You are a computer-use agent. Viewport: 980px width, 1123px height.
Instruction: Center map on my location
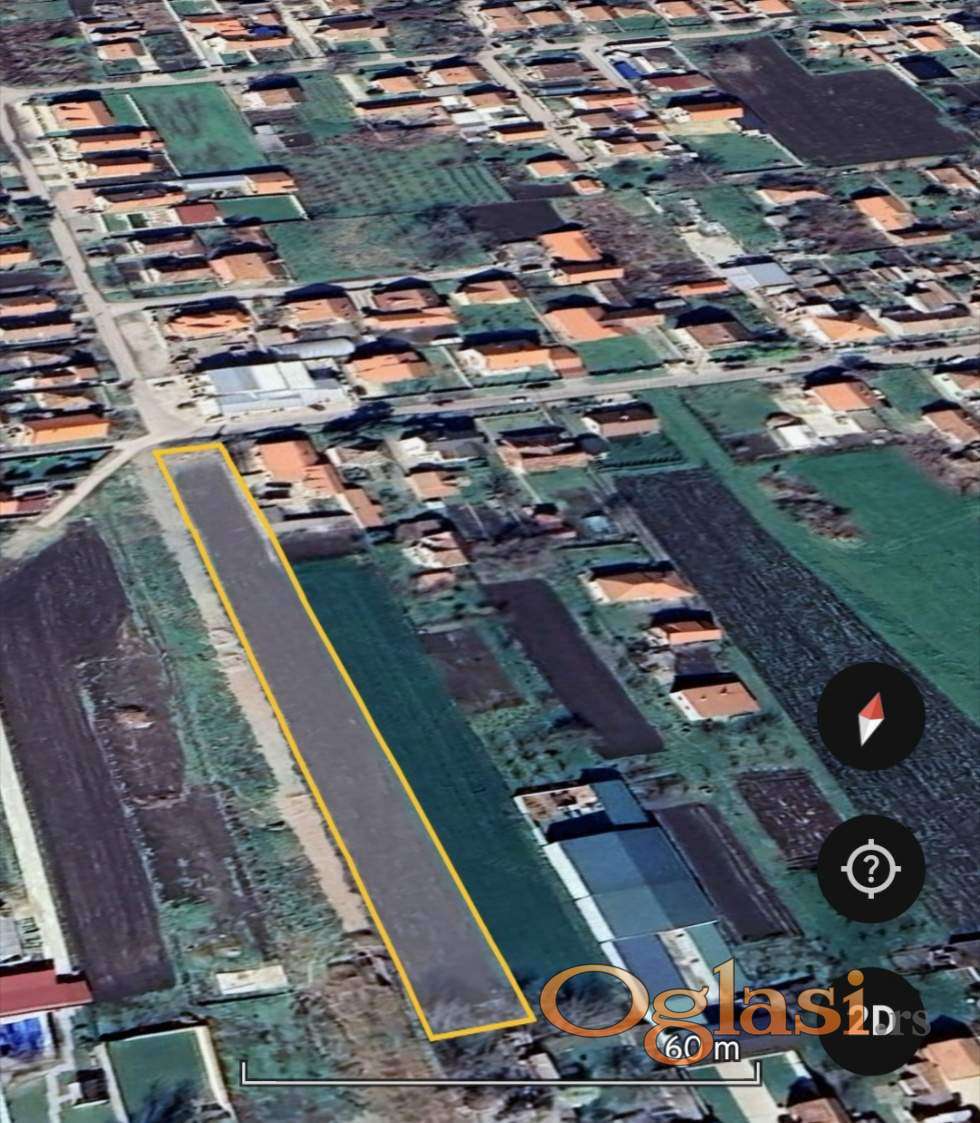[870, 868]
